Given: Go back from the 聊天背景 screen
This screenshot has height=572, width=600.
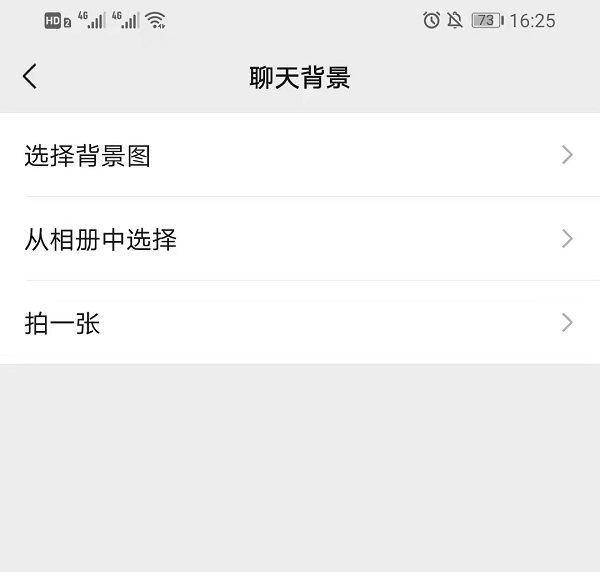Looking at the screenshot, I should click(30, 77).
